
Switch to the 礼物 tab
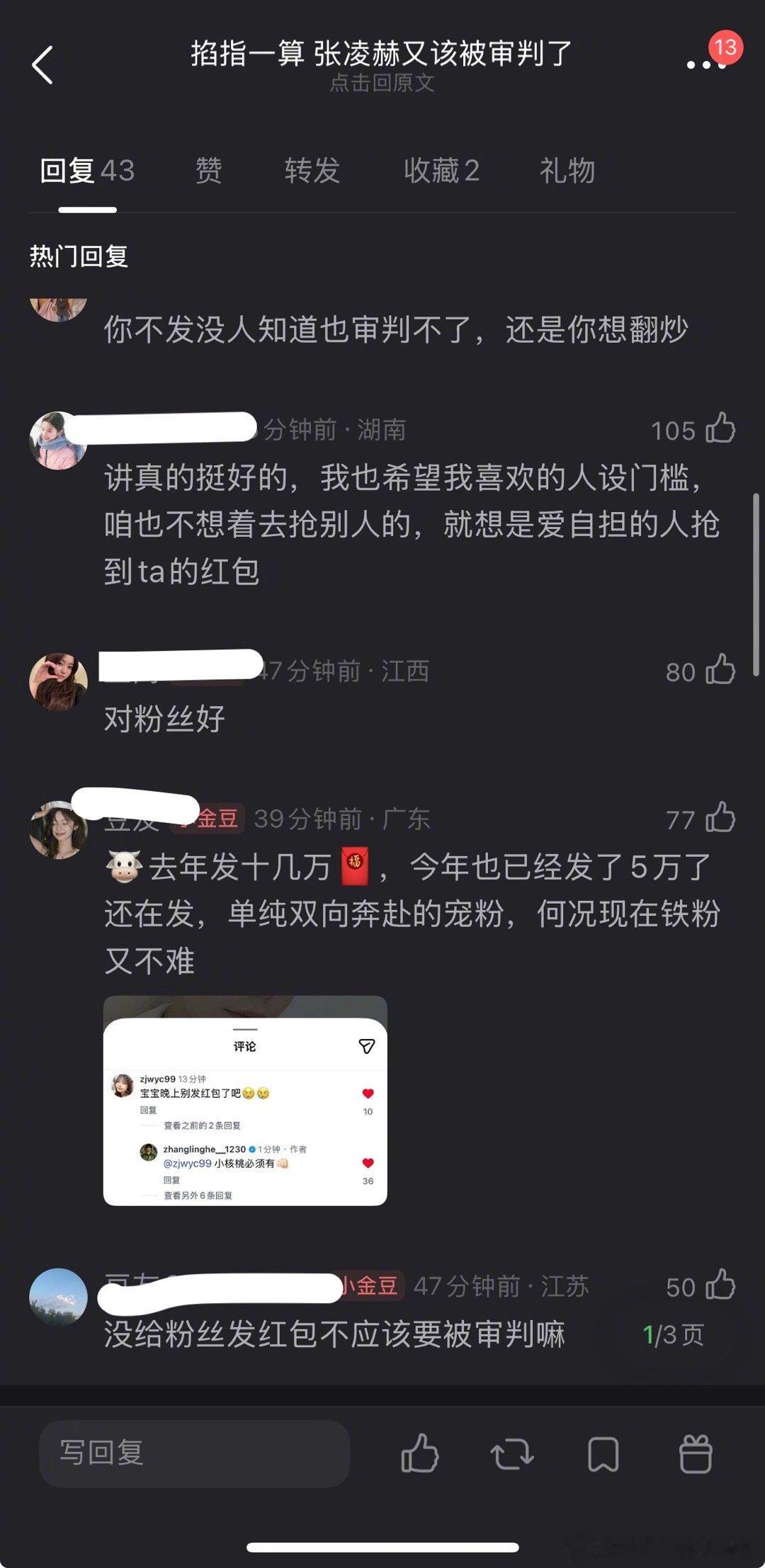point(565,170)
